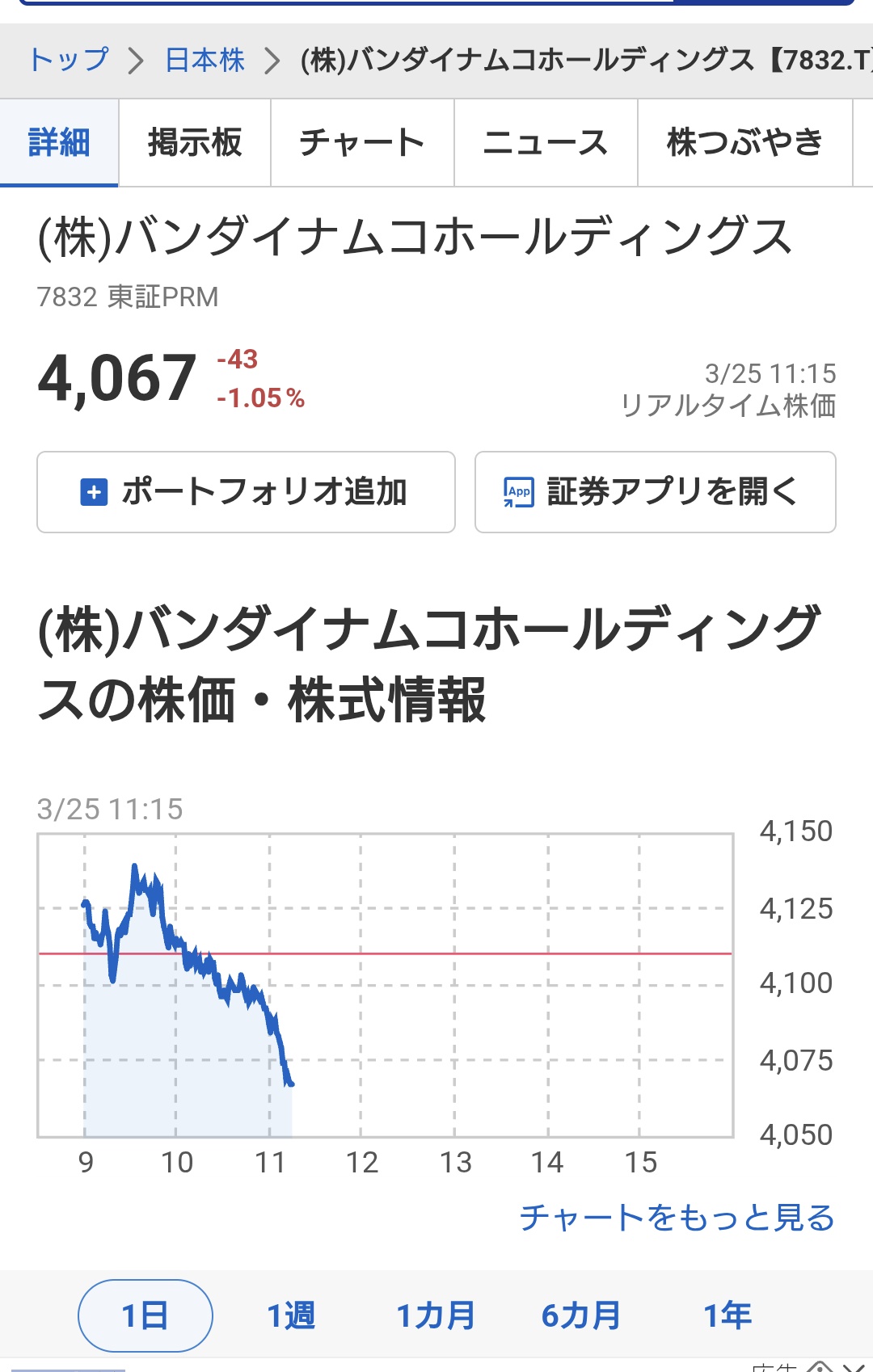
Task: Open the ニュース tab
Action: pyautogui.click(x=546, y=143)
